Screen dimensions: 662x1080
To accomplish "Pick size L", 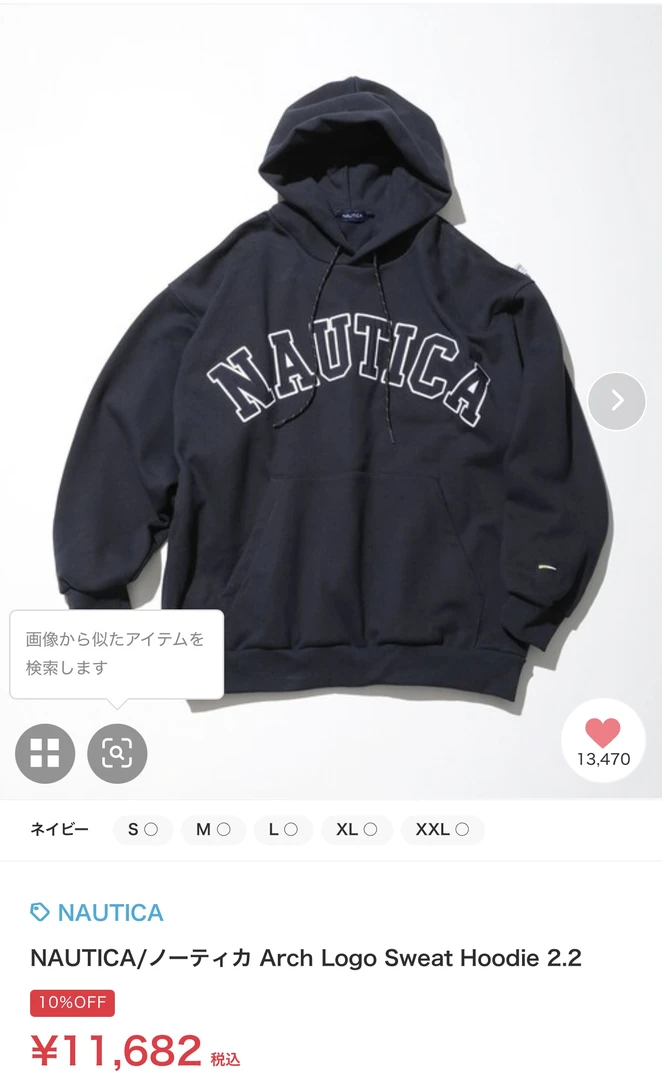I will click(283, 830).
